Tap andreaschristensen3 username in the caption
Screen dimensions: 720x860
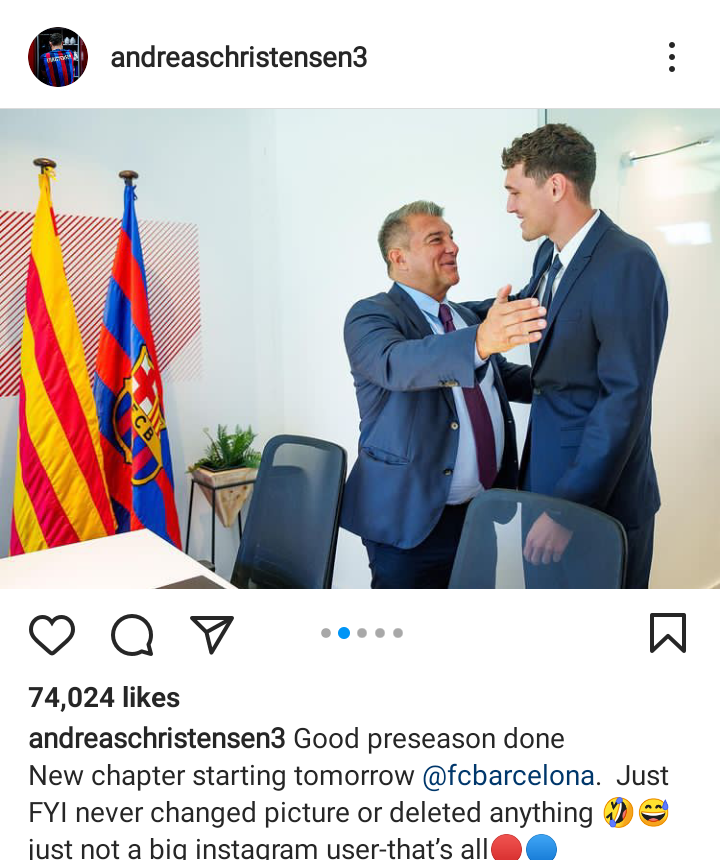click(157, 740)
